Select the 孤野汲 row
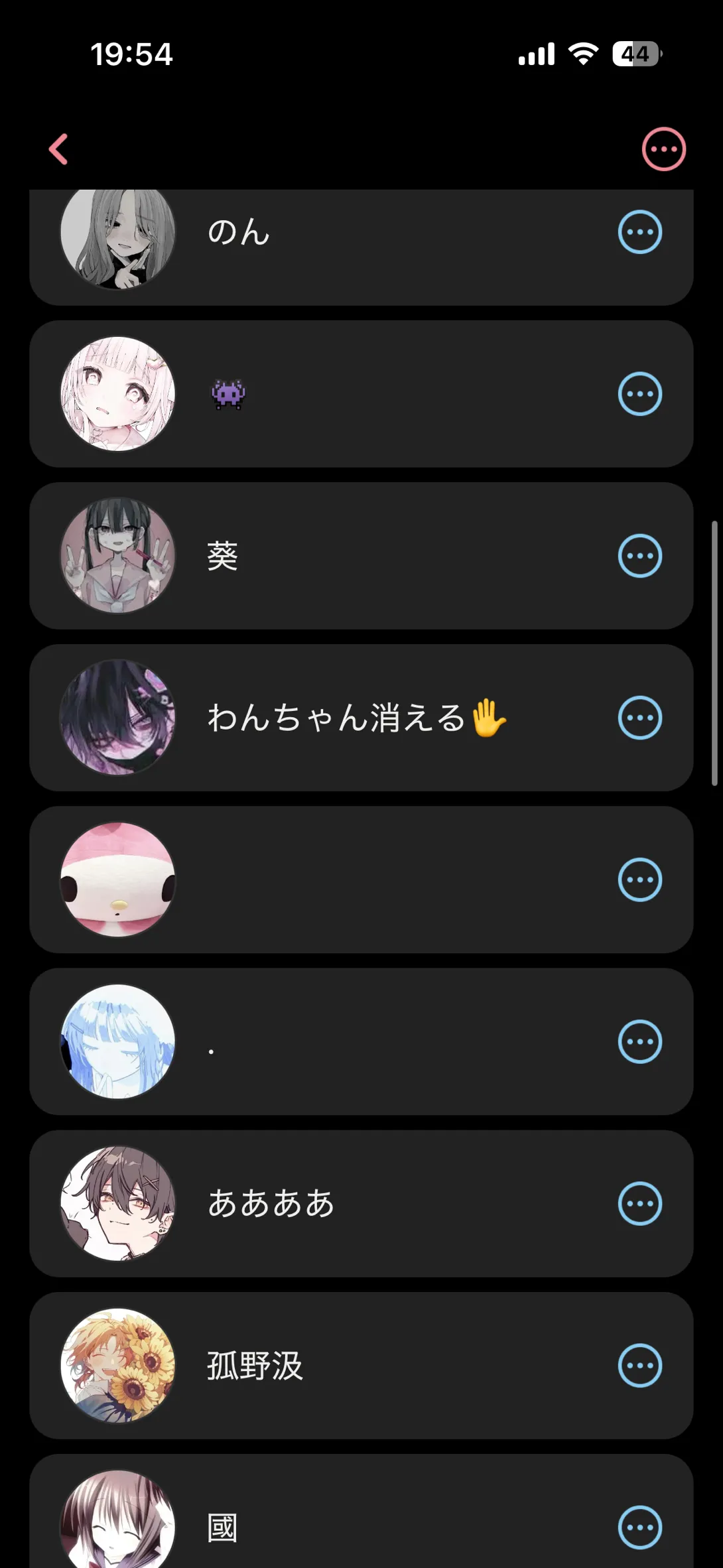 pyautogui.click(x=361, y=1365)
